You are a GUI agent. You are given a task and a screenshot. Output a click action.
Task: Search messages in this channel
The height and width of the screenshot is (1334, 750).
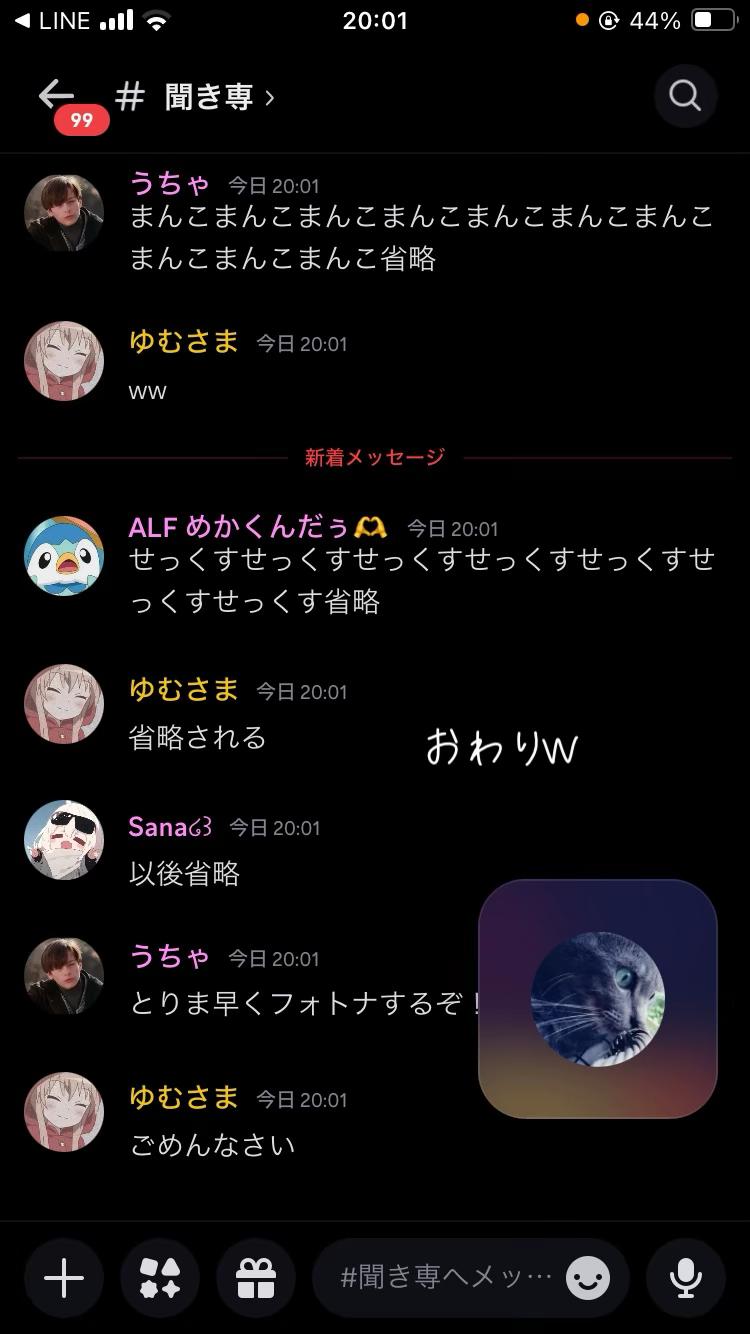tap(685, 96)
